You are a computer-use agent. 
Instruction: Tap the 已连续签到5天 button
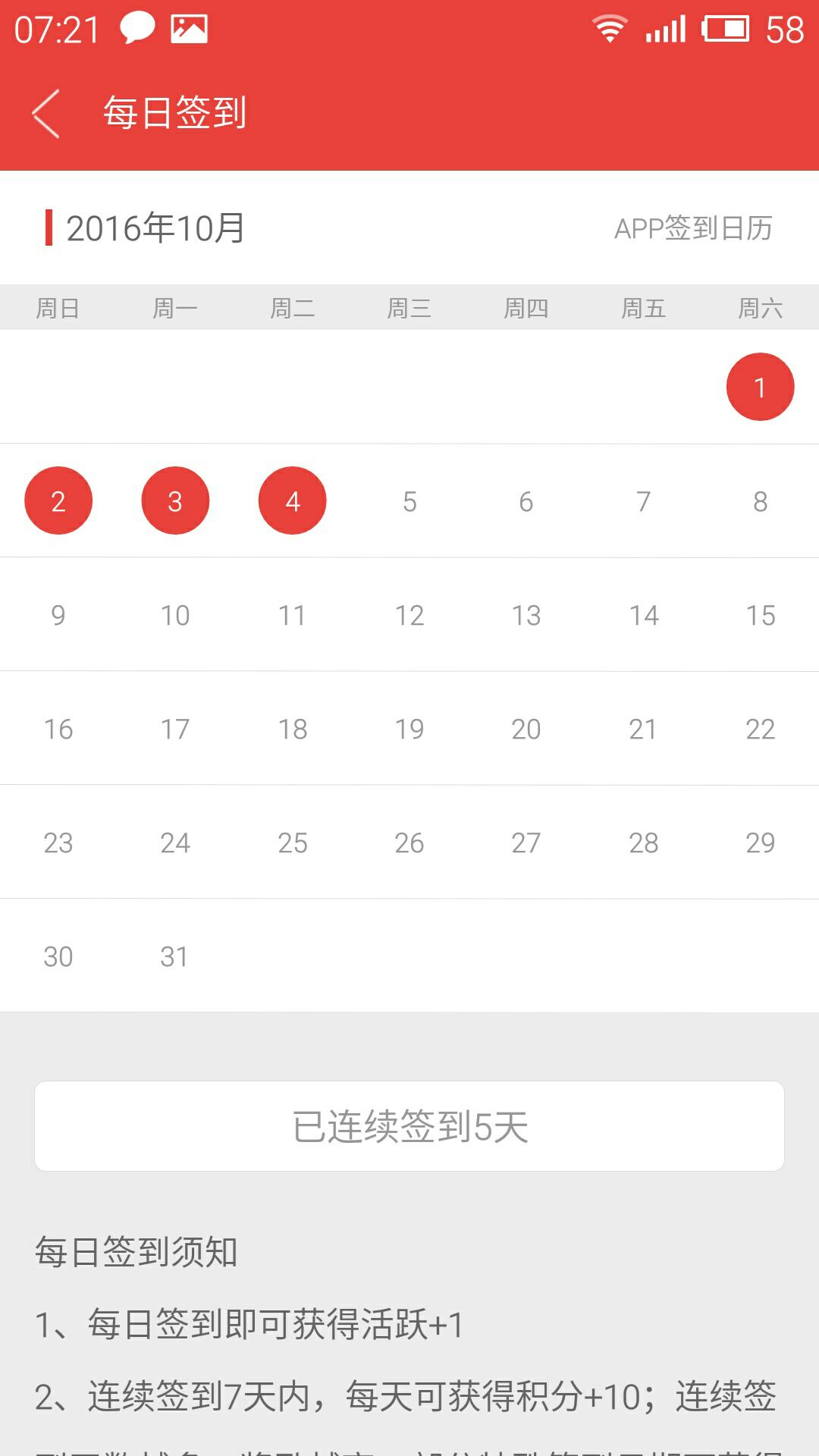coord(409,1126)
